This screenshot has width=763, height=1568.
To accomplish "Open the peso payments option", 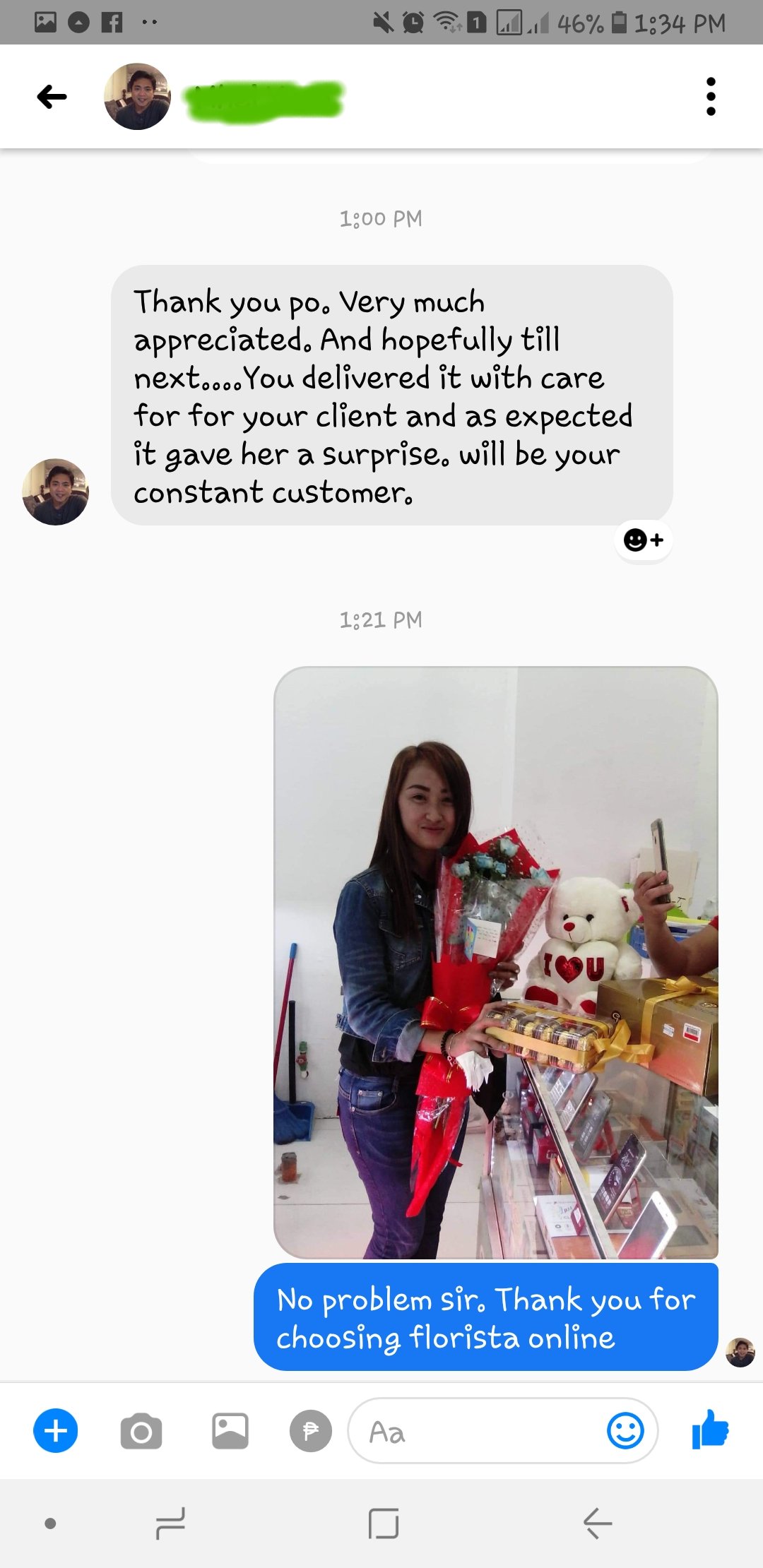I will click(310, 1431).
